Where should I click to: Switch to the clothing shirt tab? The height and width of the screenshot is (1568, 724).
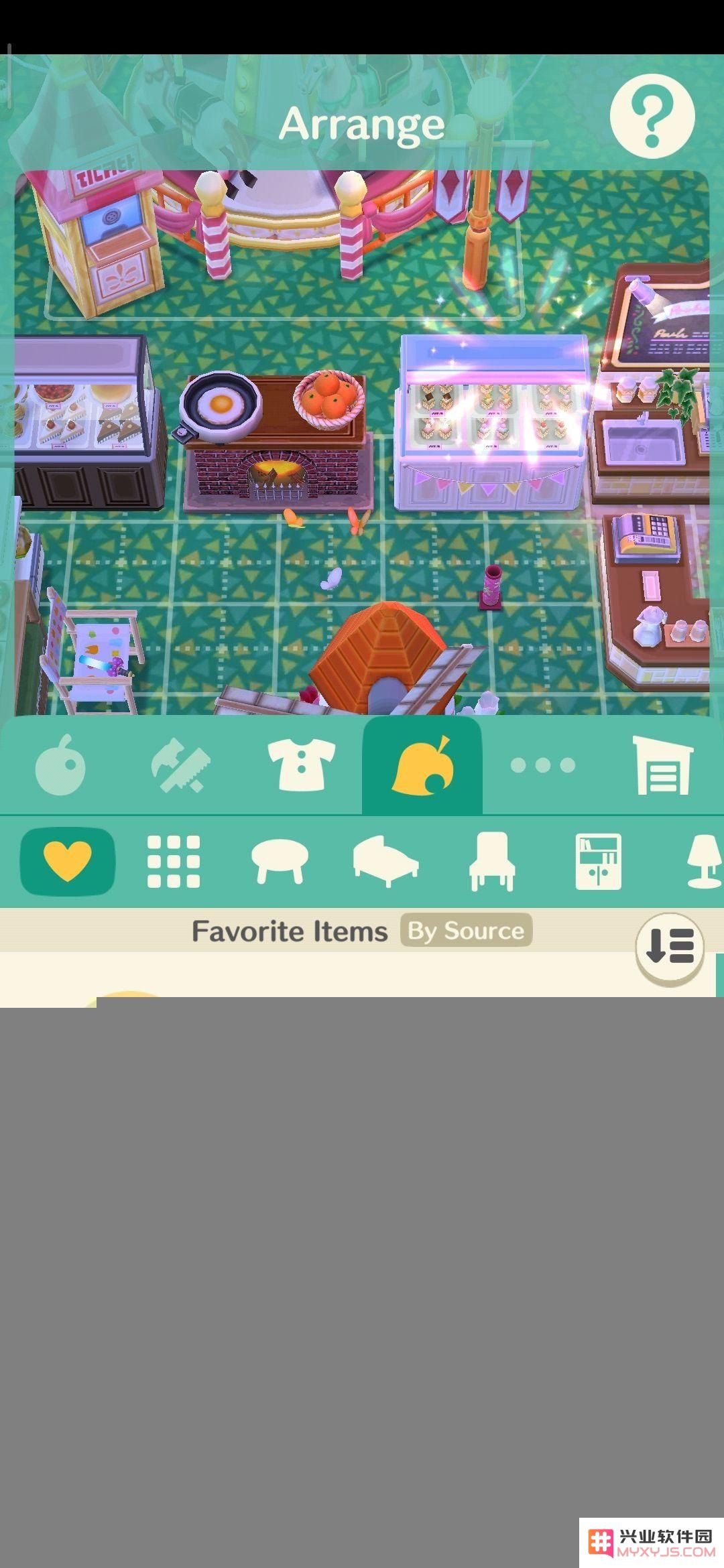pos(301,765)
